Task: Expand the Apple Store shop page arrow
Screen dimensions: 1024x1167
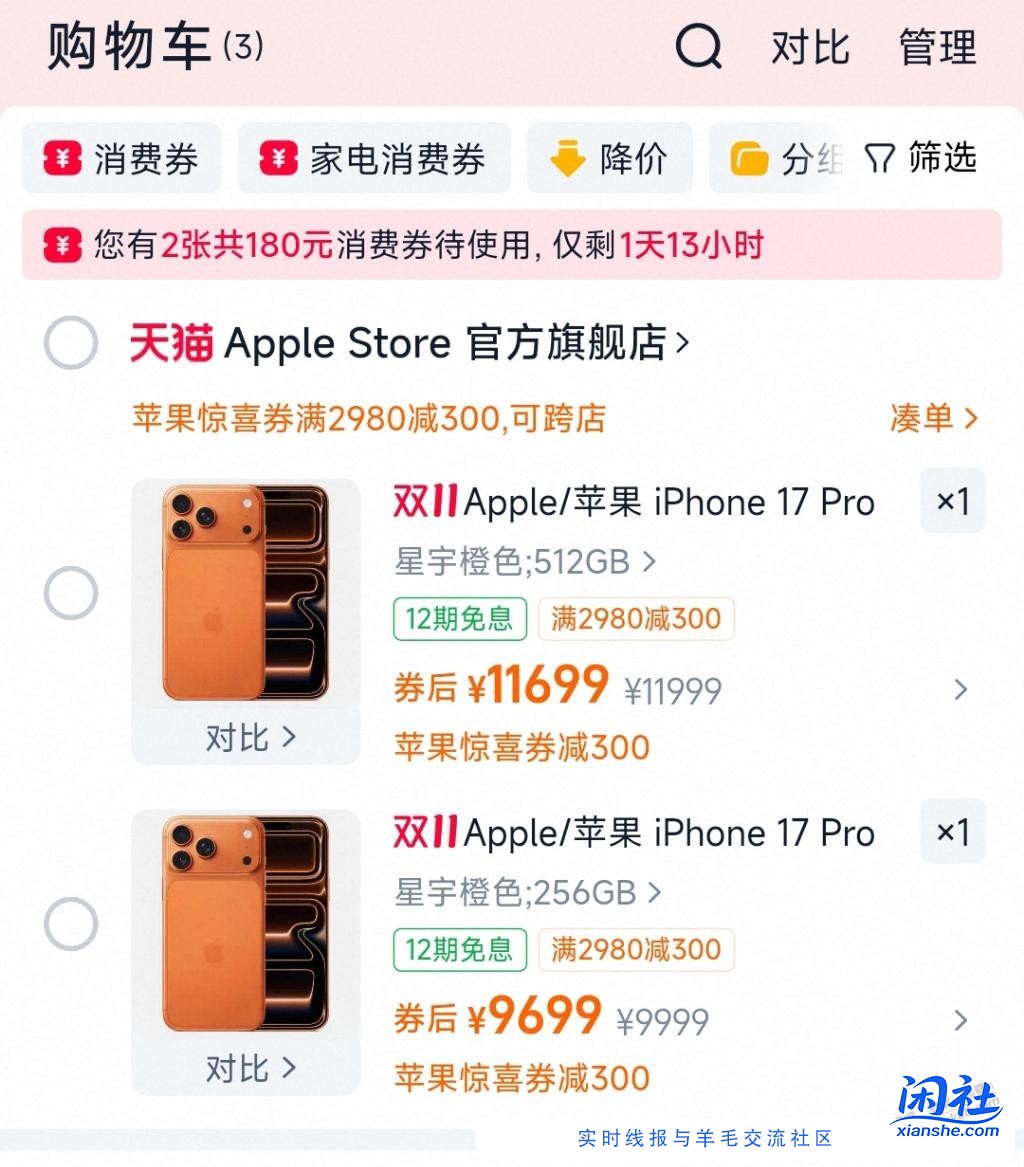Action: point(685,342)
